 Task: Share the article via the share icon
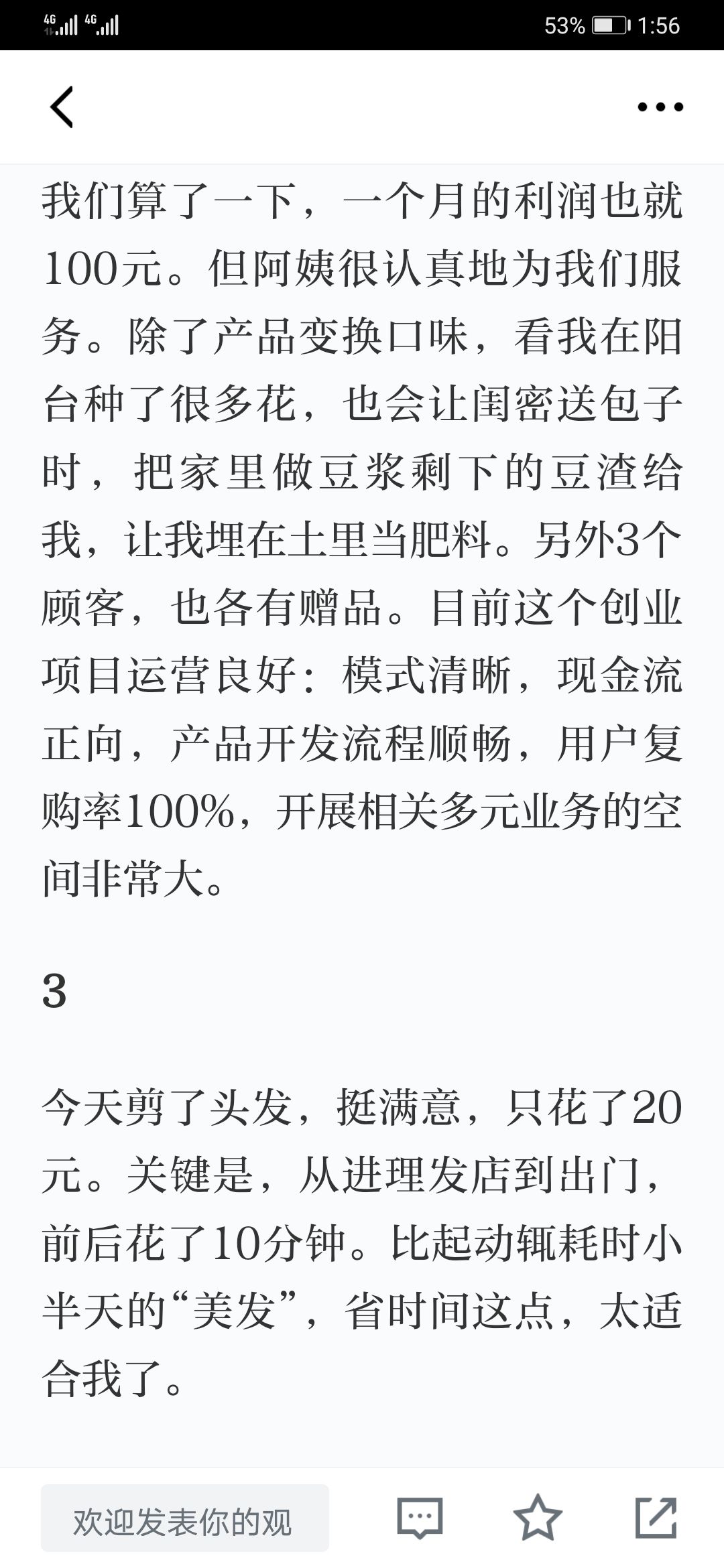(656, 1518)
